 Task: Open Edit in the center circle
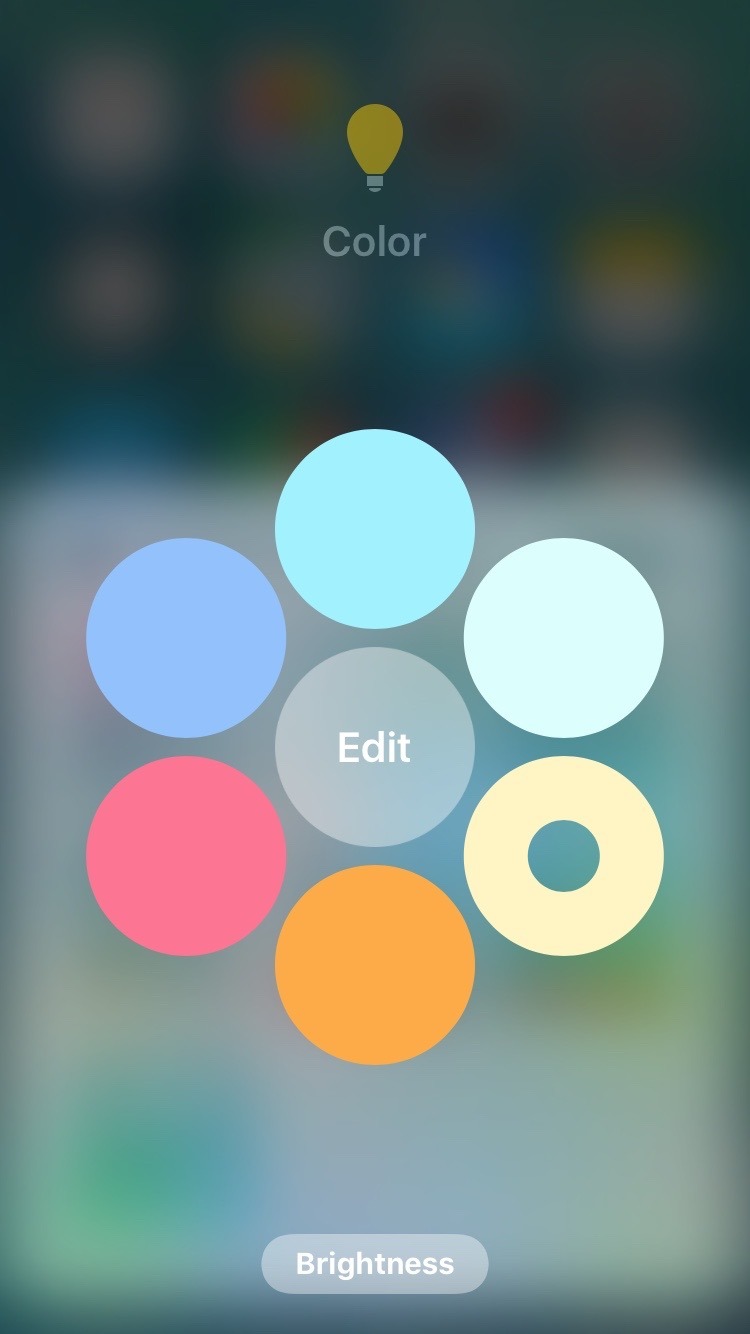pos(375,747)
